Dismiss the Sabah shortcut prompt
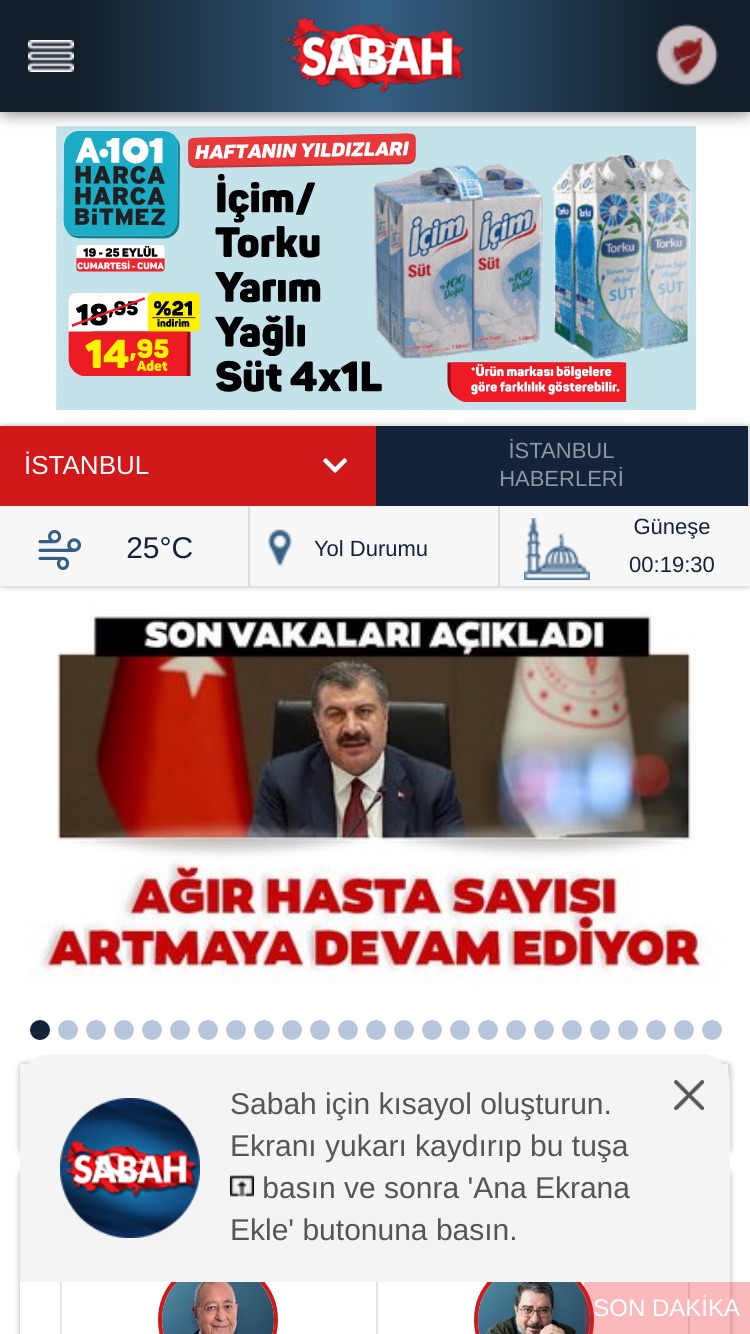Screen dimensions: 750x1334 [x=689, y=1095]
